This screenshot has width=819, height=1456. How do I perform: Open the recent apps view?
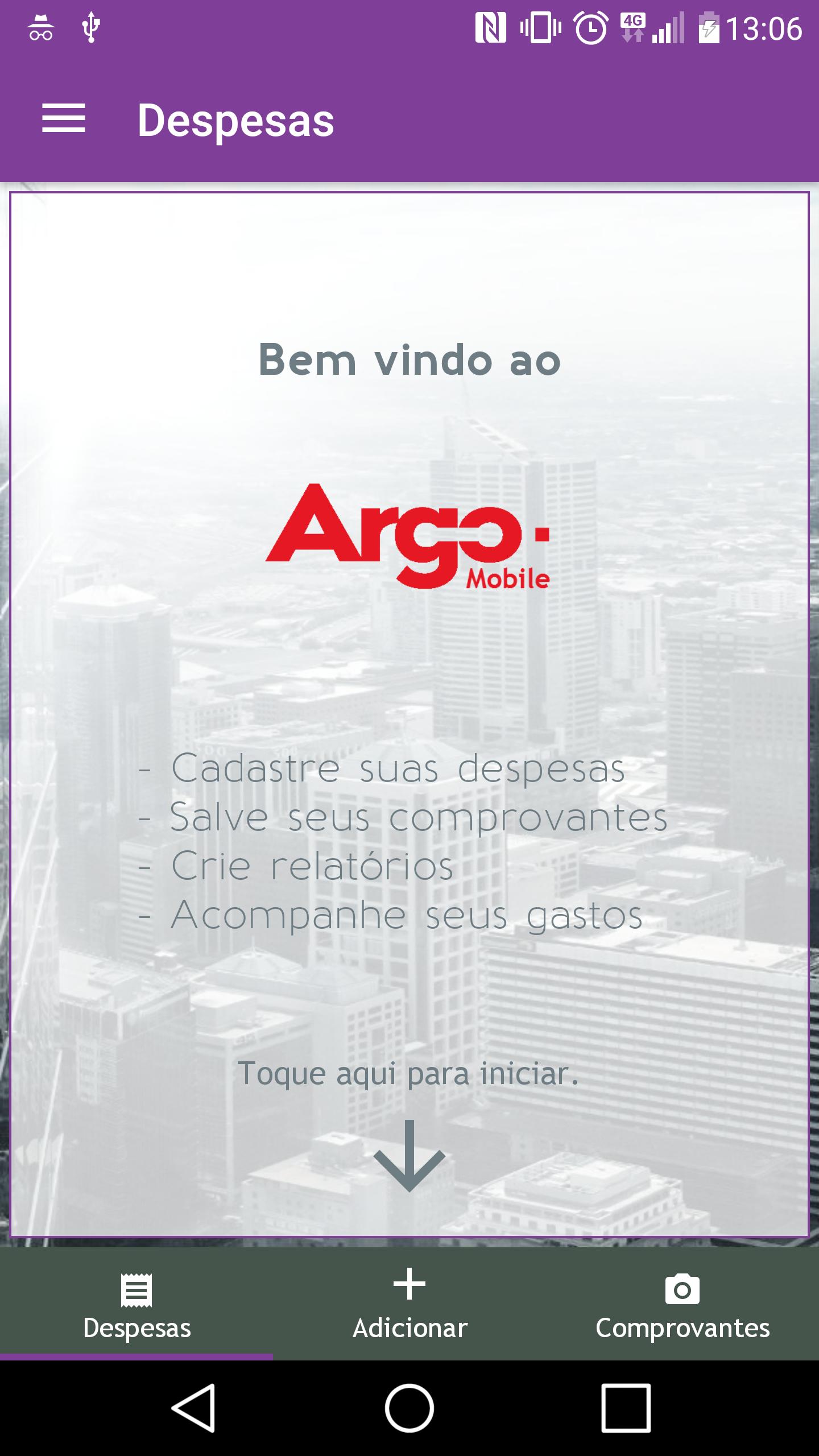(626, 1408)
